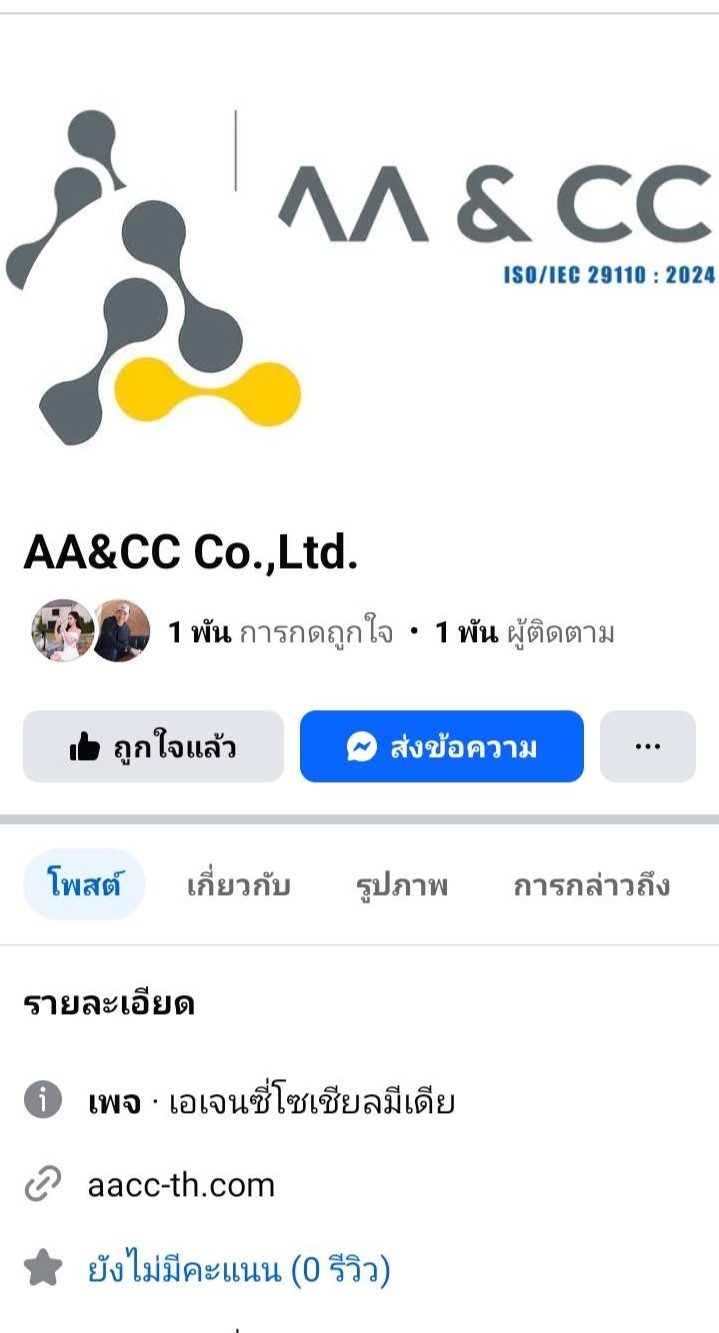
Task: Open the three-dot more options button
Action: (x=647, y=746)
